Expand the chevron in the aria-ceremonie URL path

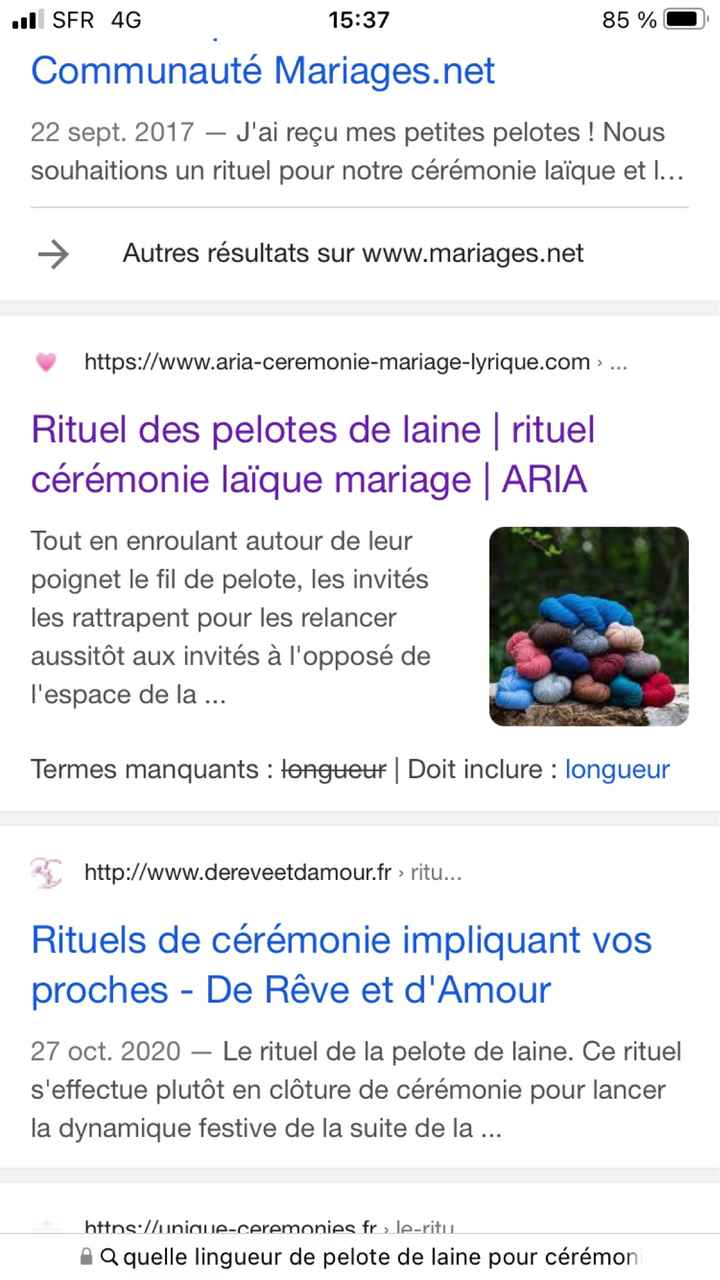point(598,362)
